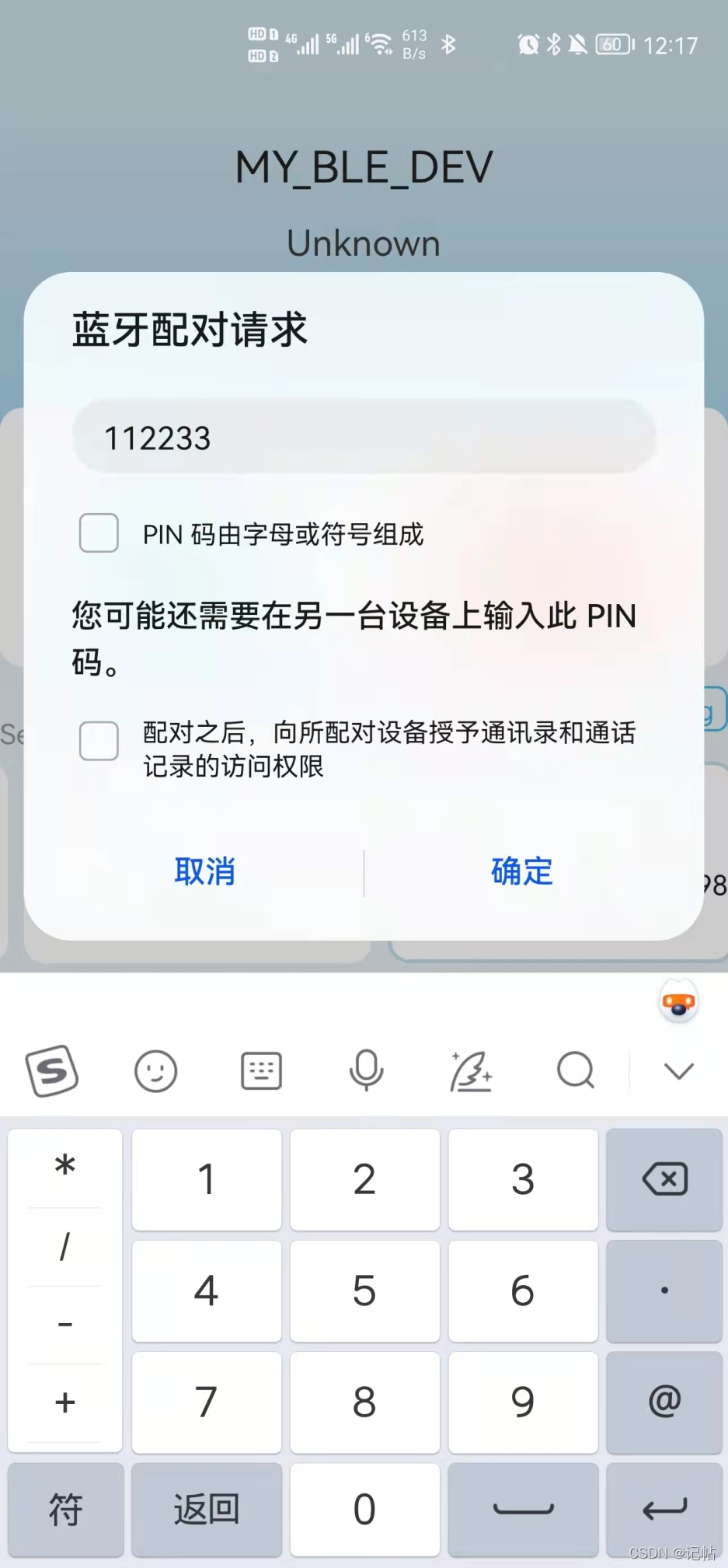728x1568 pixels.
Task: Check the PIN contains letters or symbols option
Action: click(x=98, y=533)
